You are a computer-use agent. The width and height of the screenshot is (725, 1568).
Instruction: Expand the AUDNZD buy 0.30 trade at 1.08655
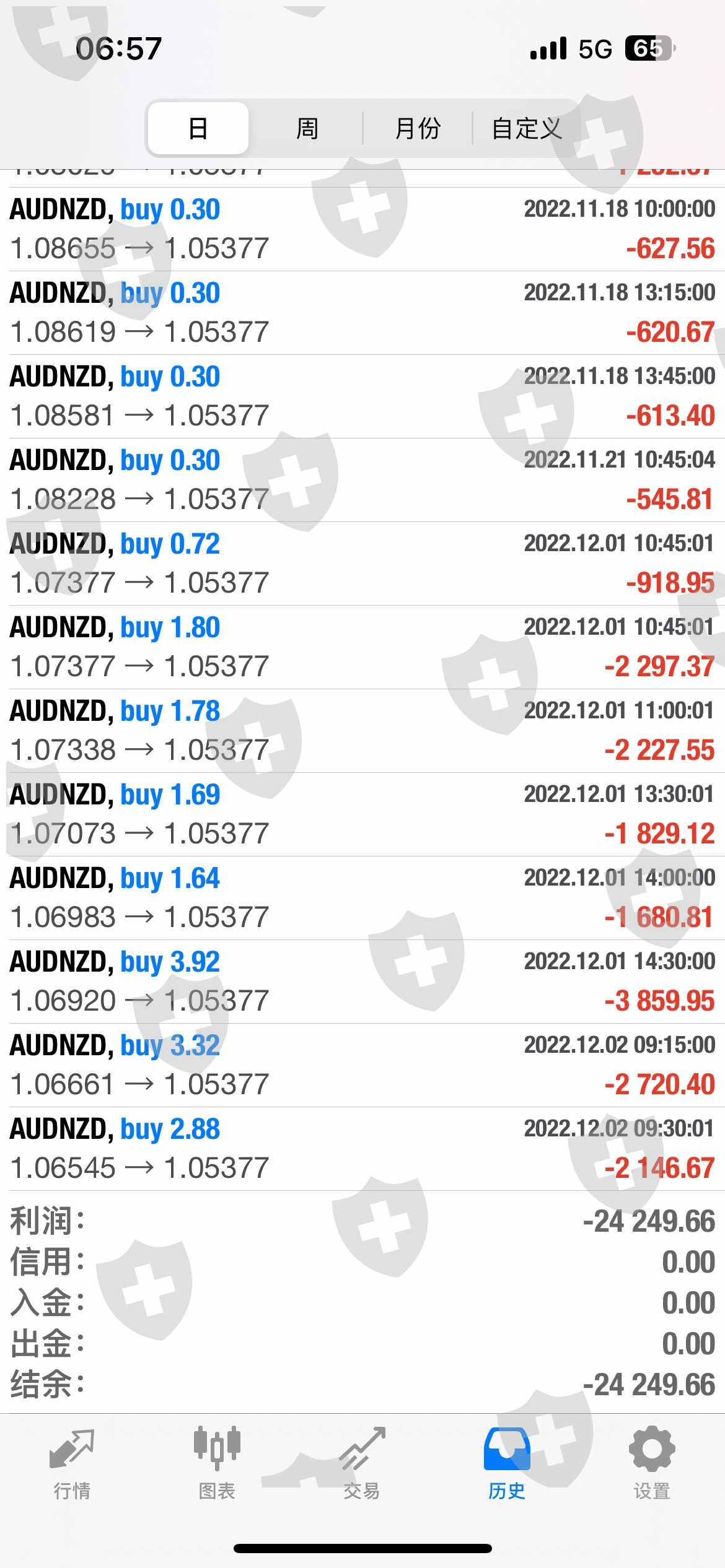pos(362,229)
